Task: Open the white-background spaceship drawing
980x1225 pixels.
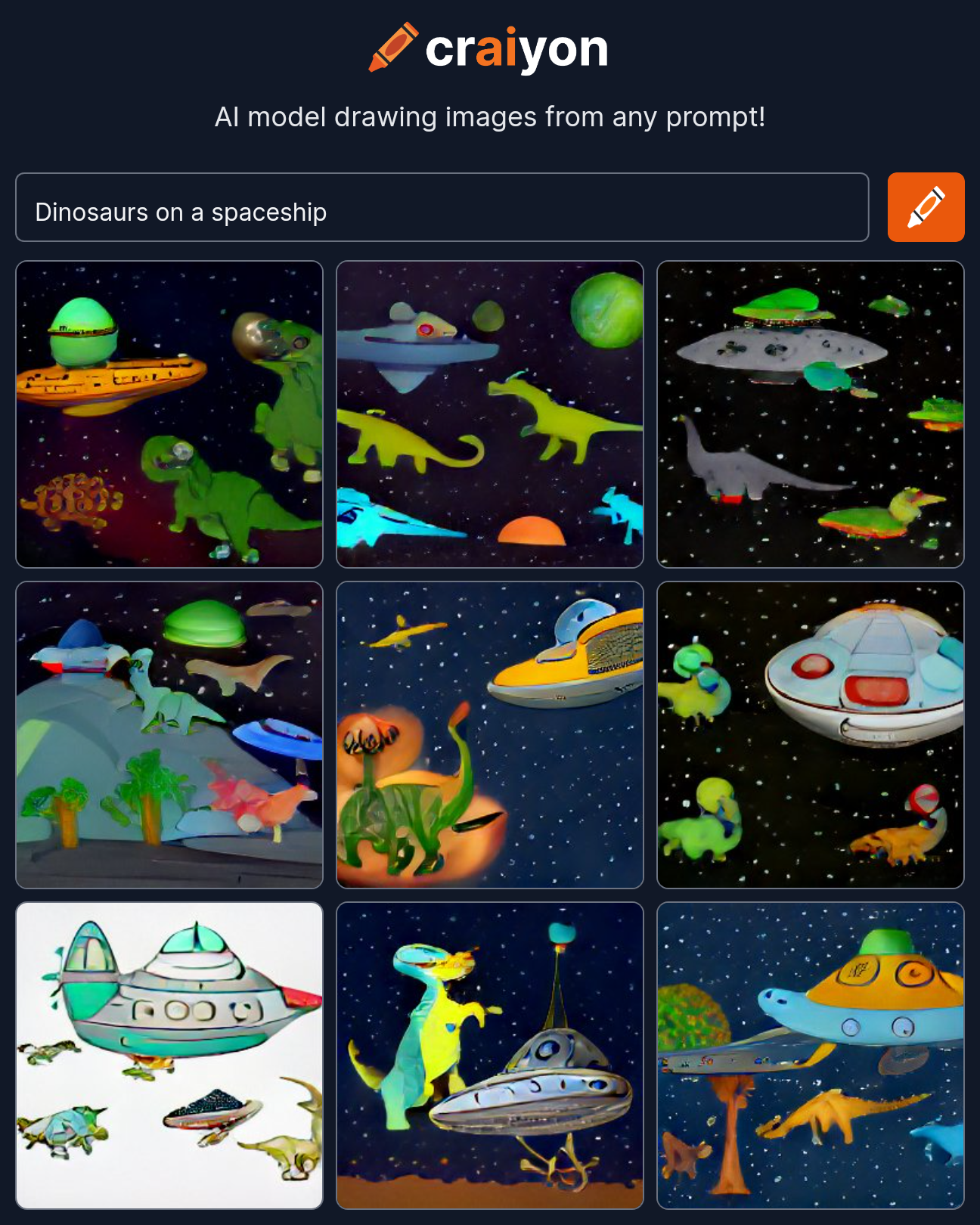Action: (x=169, y=1056)
